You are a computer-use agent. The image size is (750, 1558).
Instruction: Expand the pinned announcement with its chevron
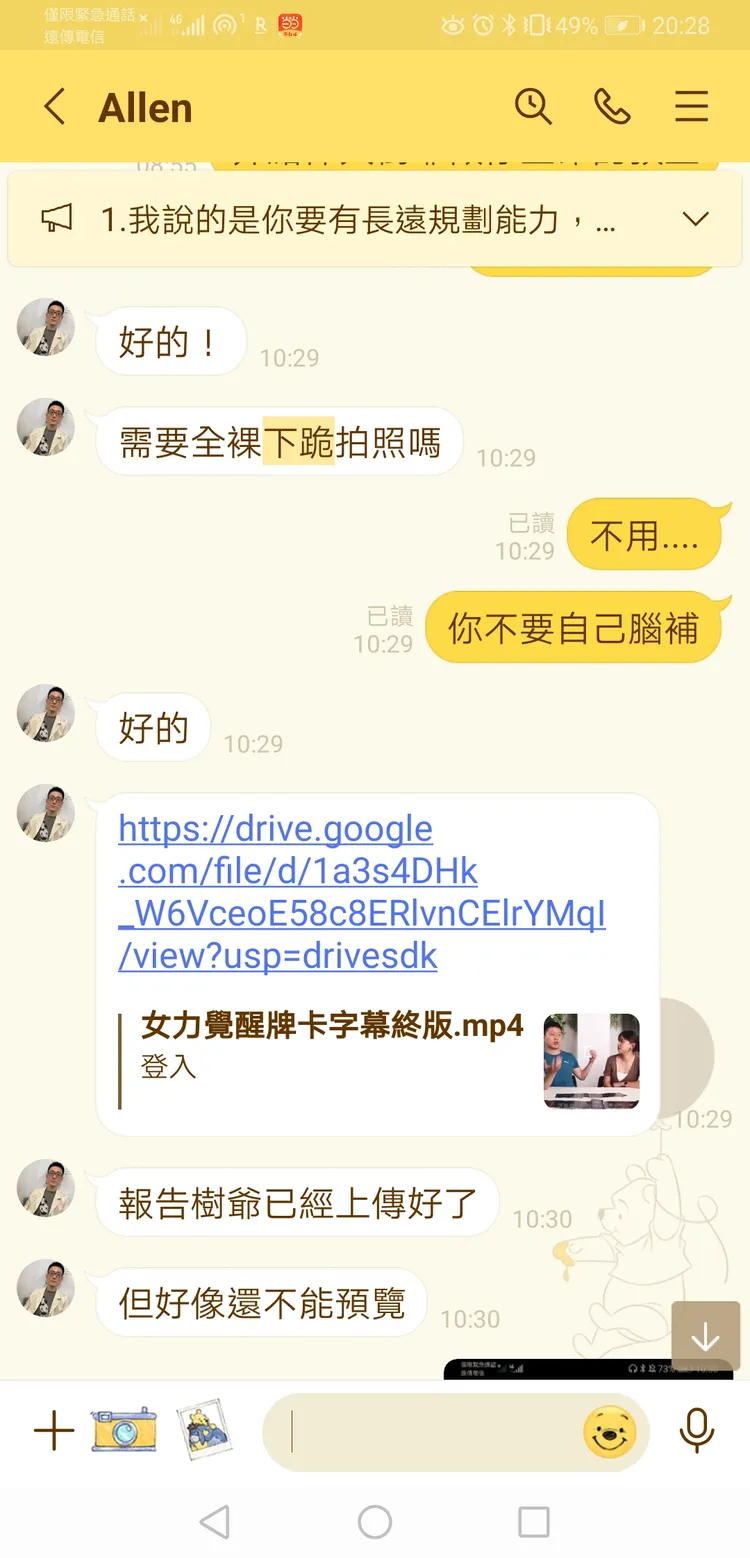[695, 218]
